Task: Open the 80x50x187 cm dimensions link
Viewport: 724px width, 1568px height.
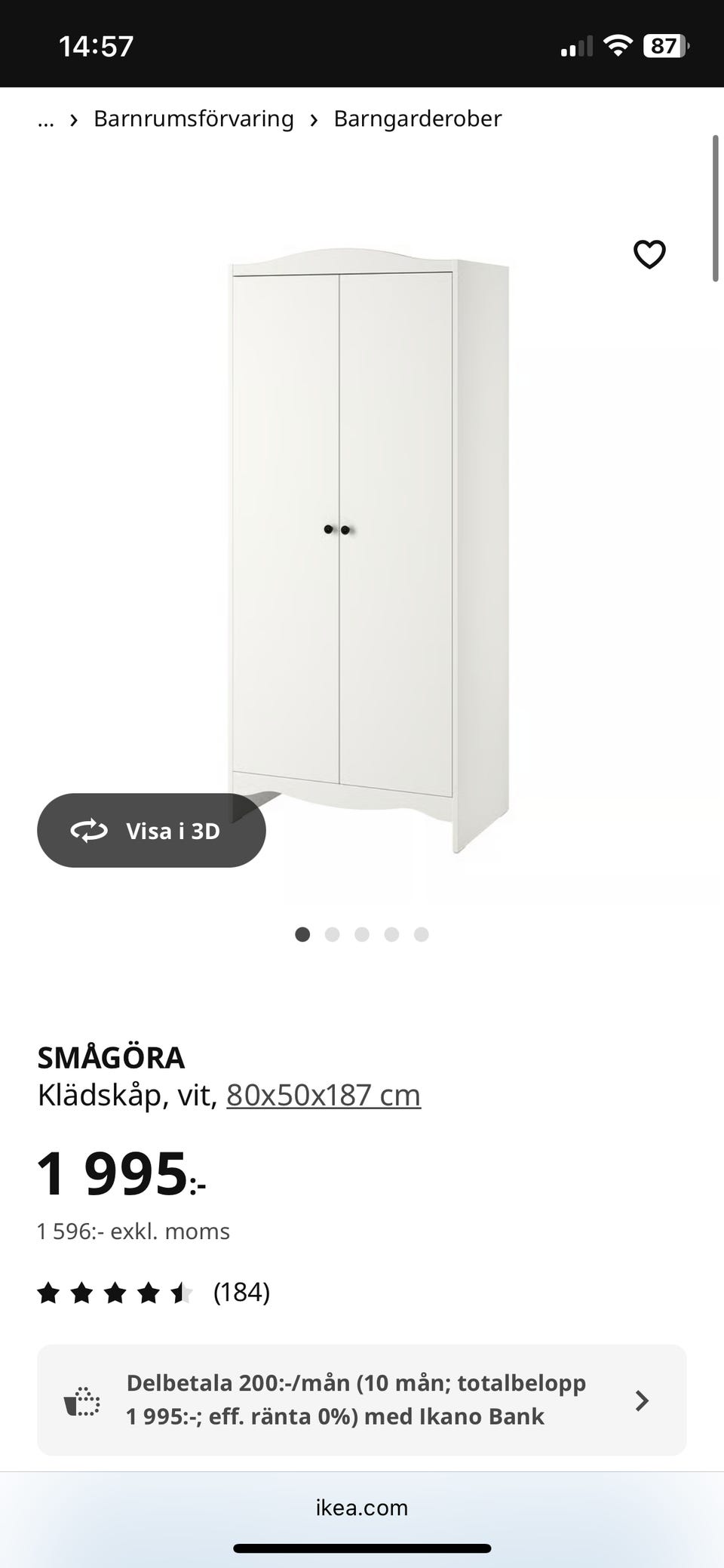Action: click(323, 1095)
